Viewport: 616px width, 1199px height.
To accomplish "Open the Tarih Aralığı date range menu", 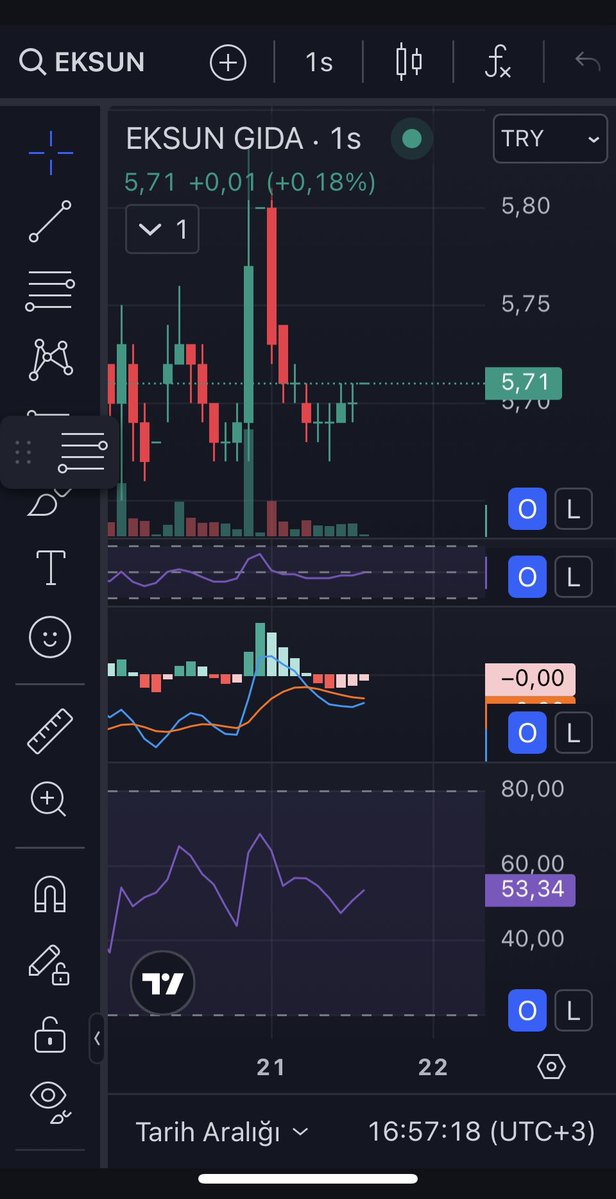I will 222,1132.
